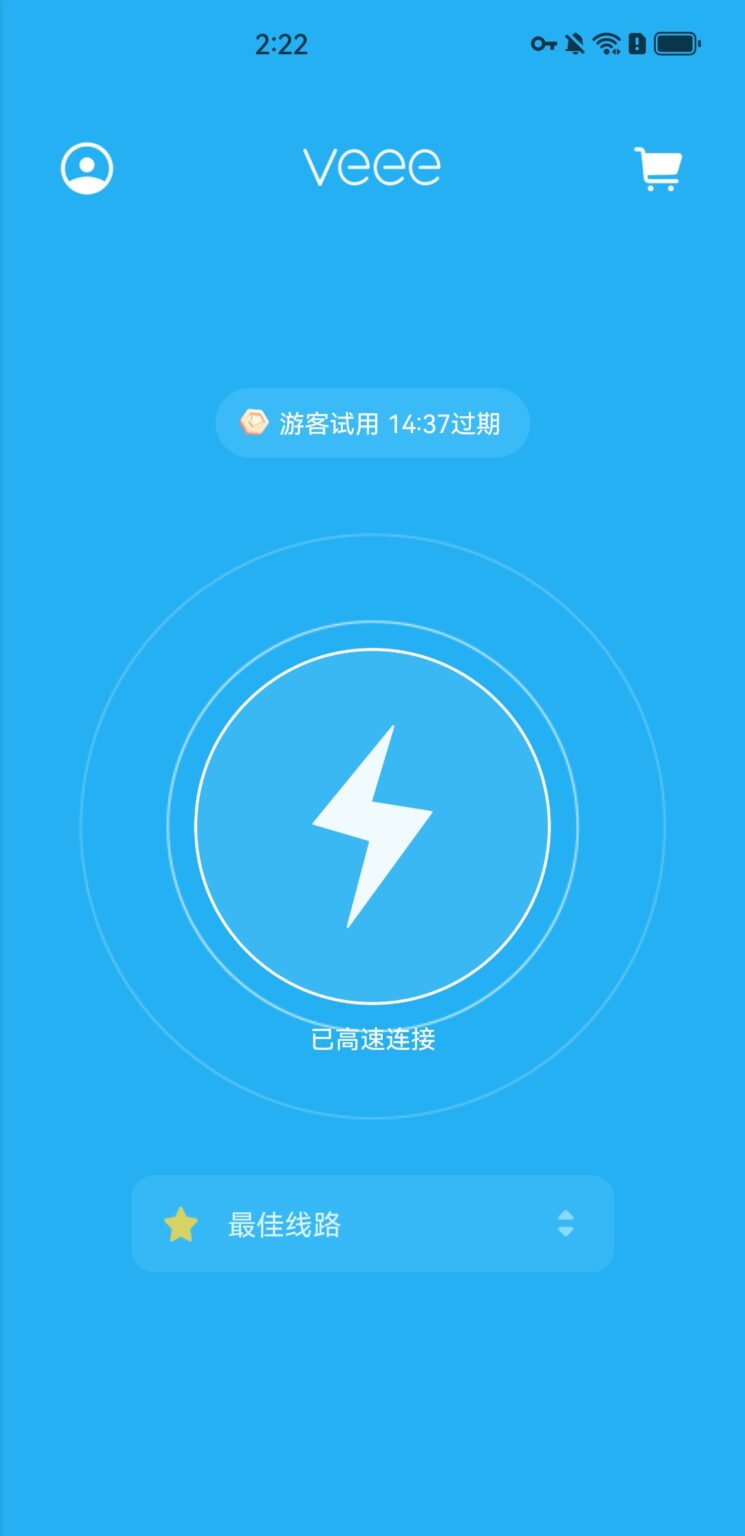Screen dimensions: 745x1536
Task: Tap the veee logo
Action: click(372, 166)
